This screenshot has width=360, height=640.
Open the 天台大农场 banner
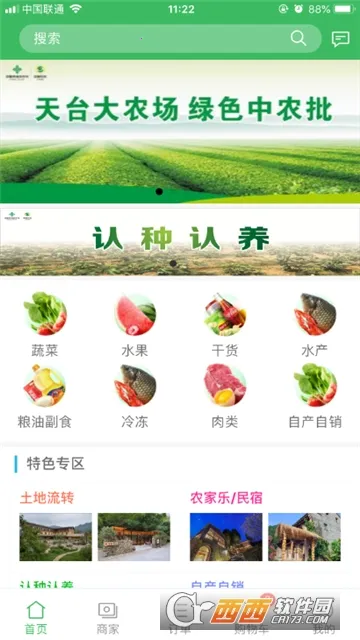[180, 131]
